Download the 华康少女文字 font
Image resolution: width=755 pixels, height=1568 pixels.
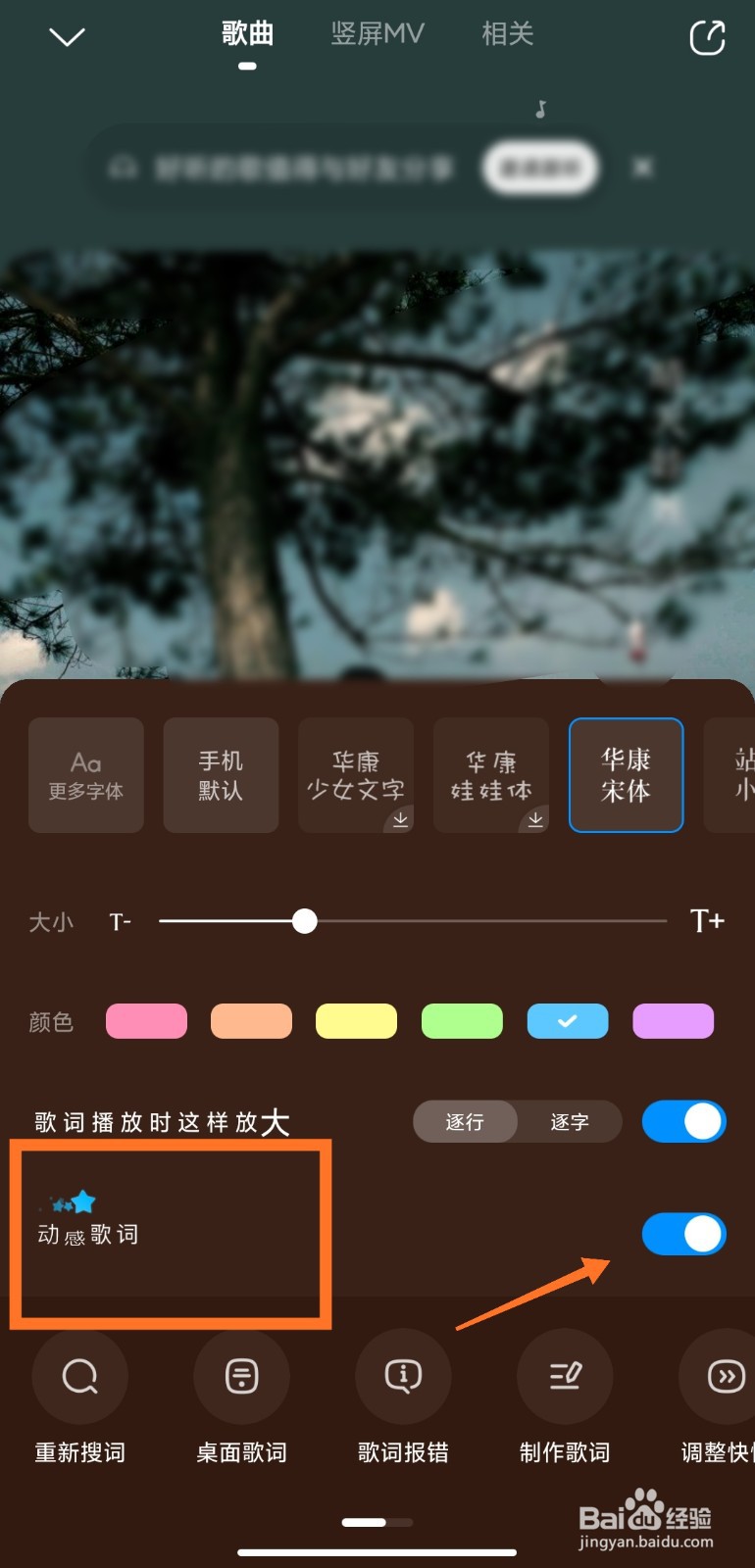tap(400, 819)
